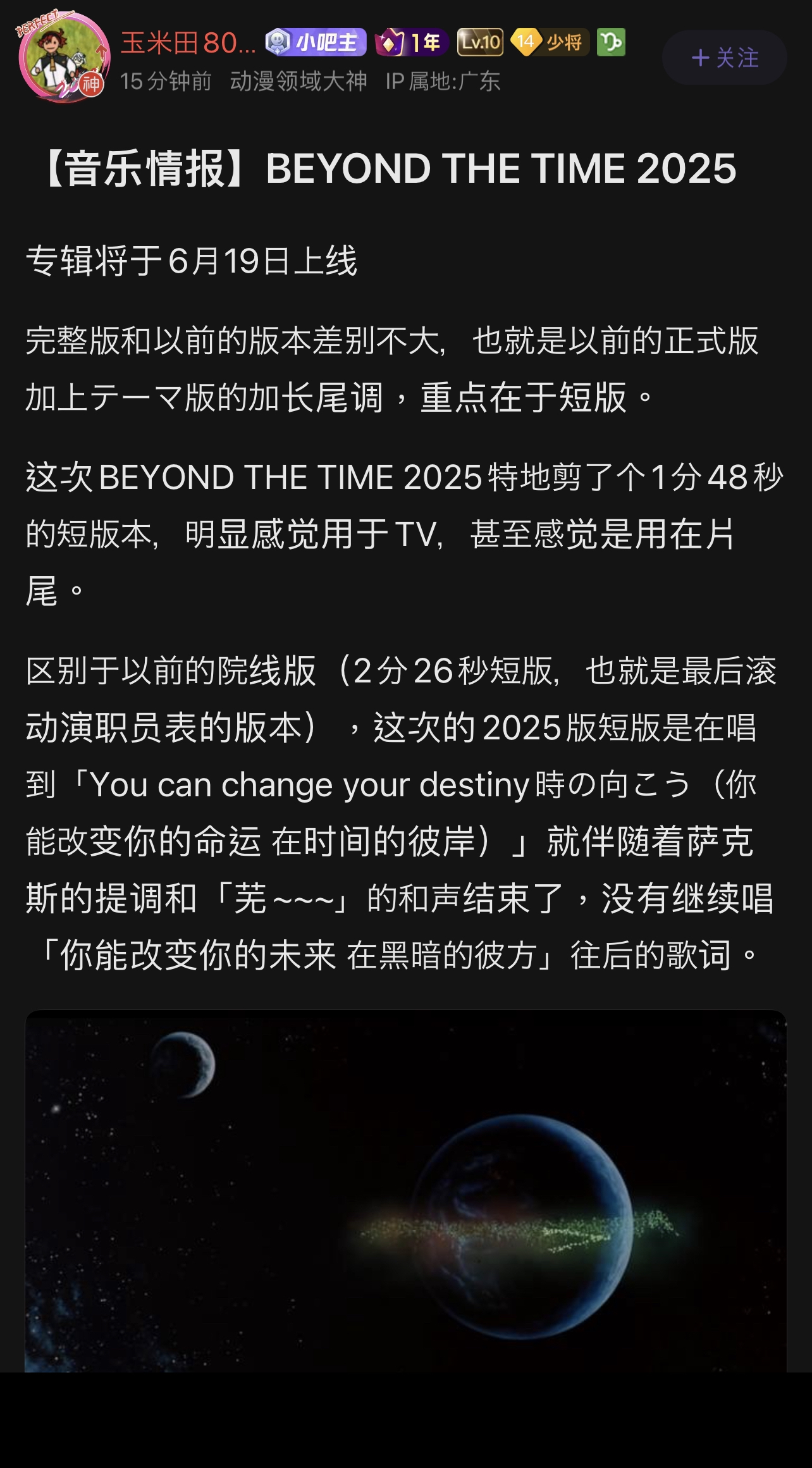Tap the Lv.10 level badge
Viewport: 812px width, 1468px height.
(480, 42)
